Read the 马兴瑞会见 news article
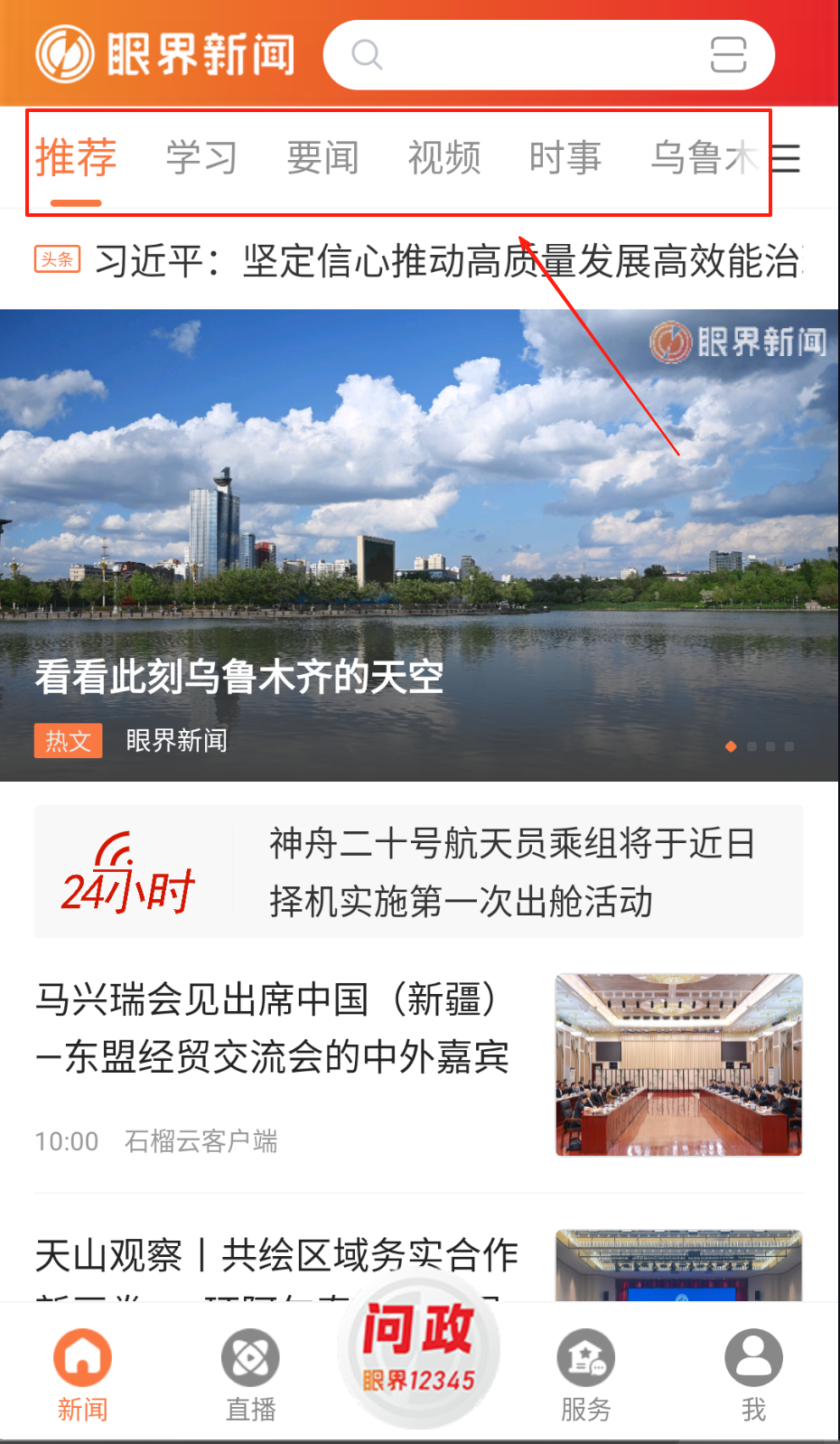Viewport: 840px width, 1444px height. point(271,1030)
